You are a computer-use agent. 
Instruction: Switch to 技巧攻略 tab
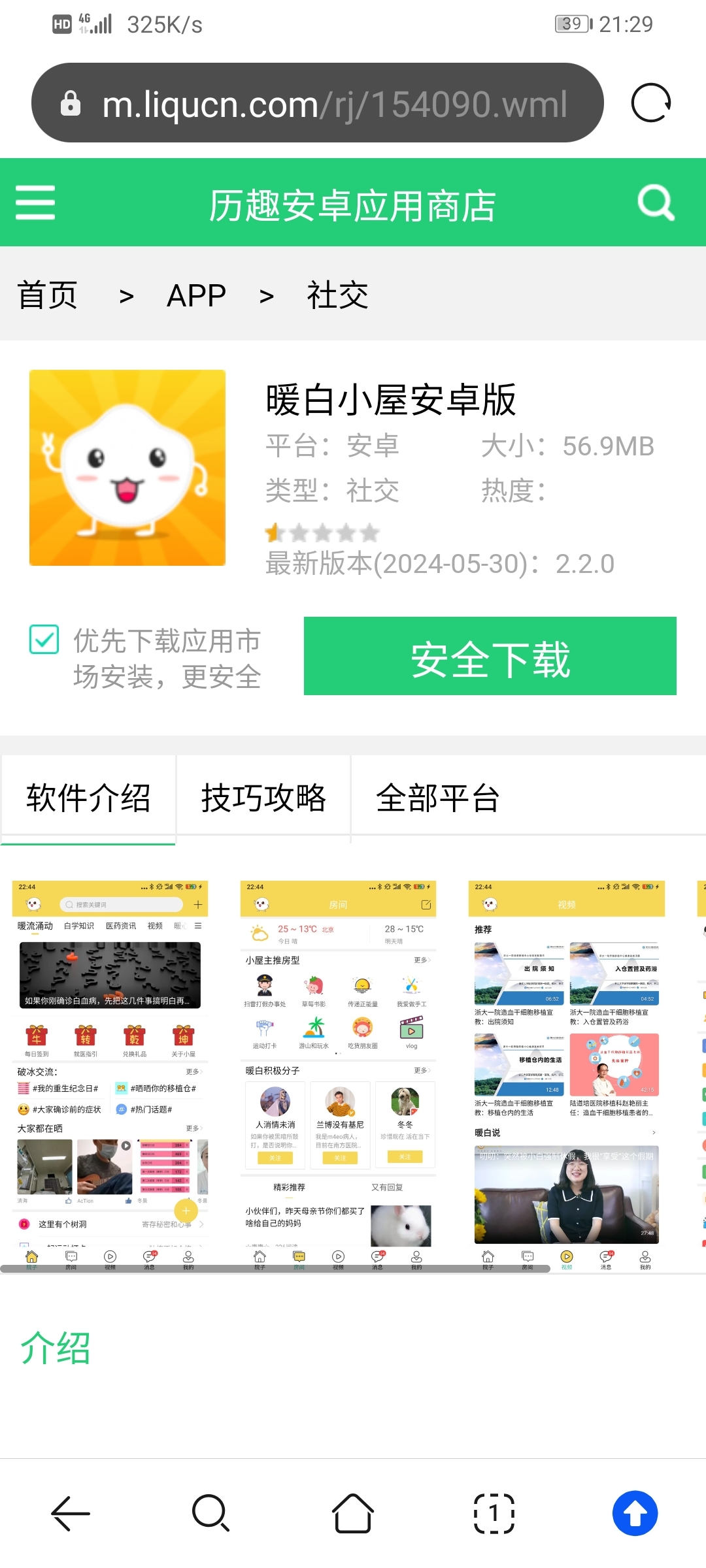tap(263, 798)
